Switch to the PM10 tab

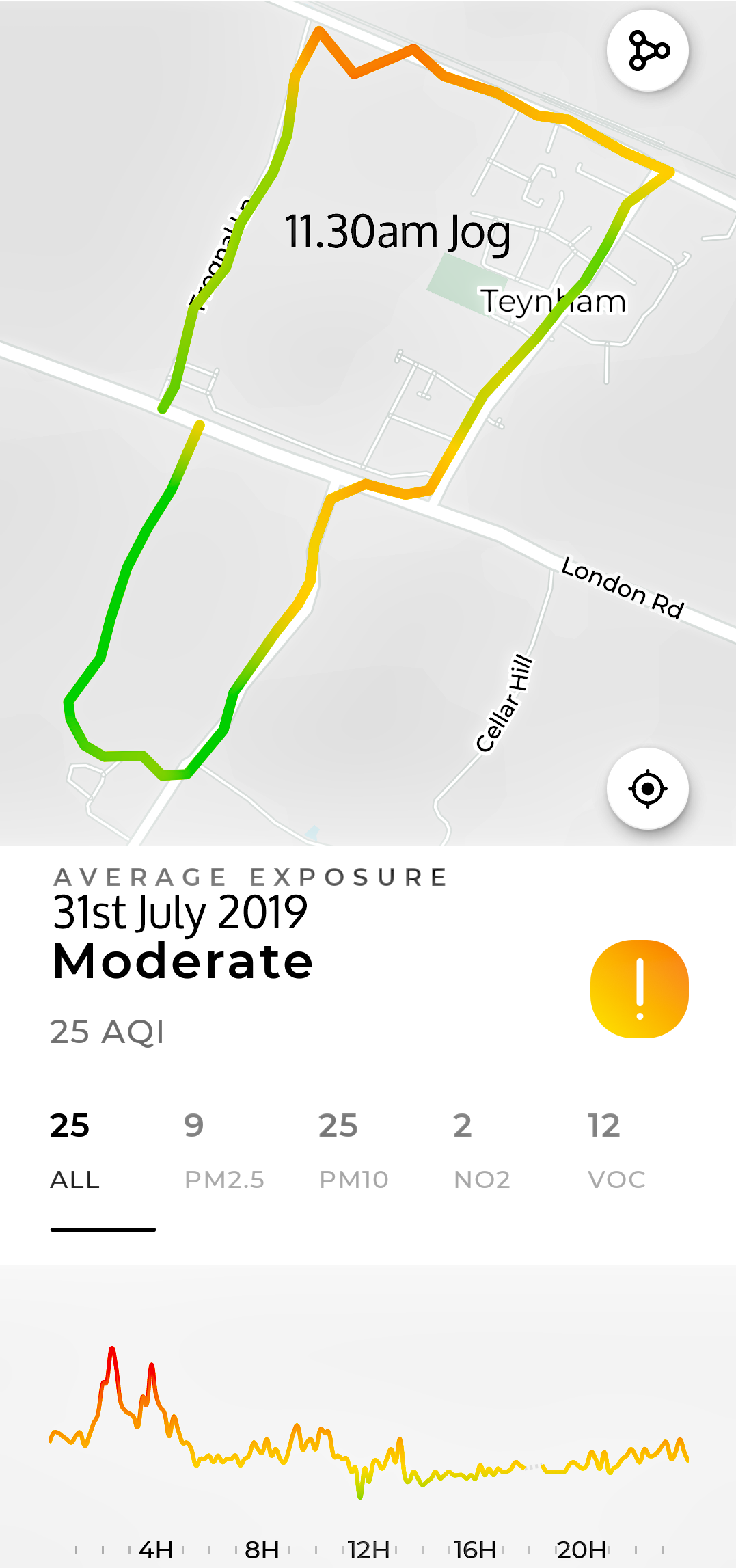pos(353,1151)
